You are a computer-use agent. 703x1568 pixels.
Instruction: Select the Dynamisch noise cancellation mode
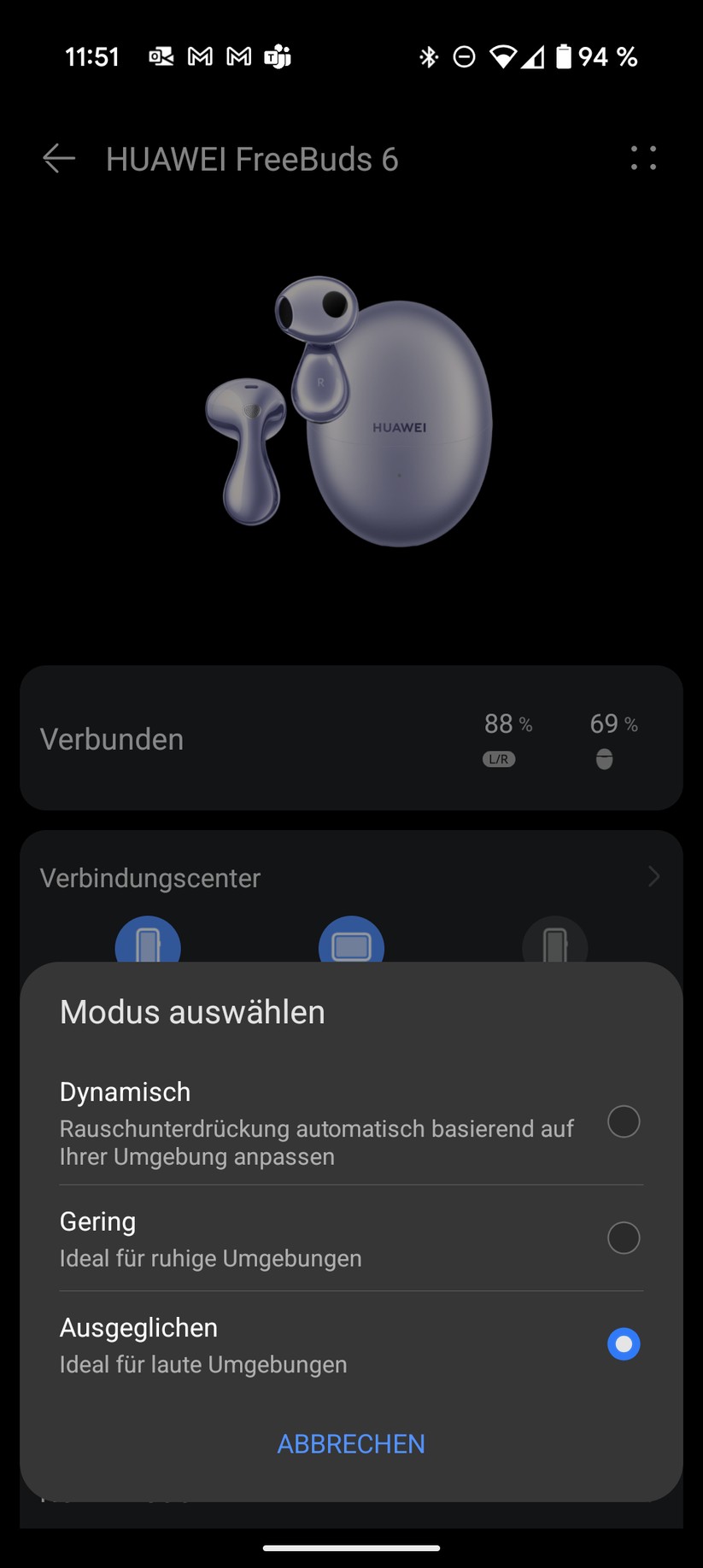(x=623, y=1121)
